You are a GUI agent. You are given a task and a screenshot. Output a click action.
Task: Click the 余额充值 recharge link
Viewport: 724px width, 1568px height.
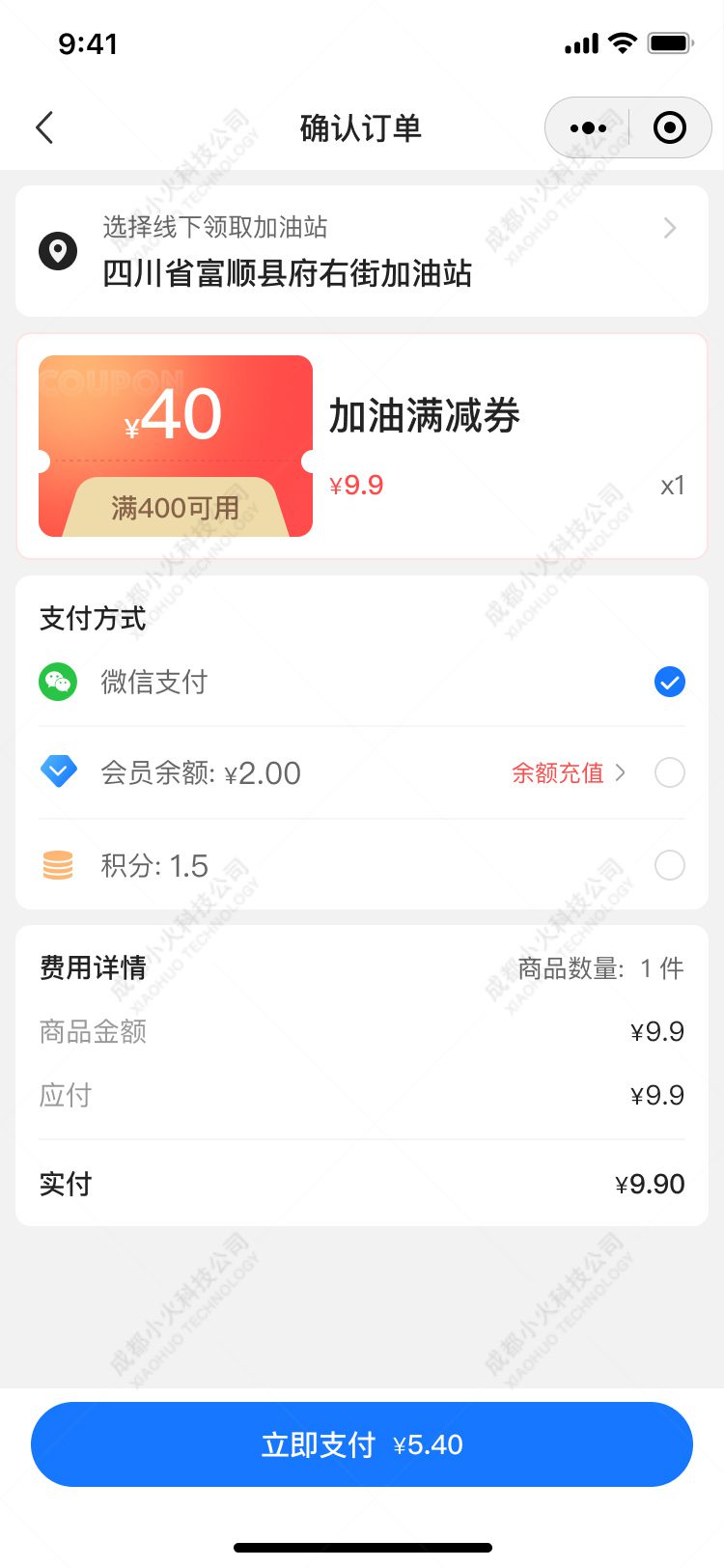pos(558,772)
